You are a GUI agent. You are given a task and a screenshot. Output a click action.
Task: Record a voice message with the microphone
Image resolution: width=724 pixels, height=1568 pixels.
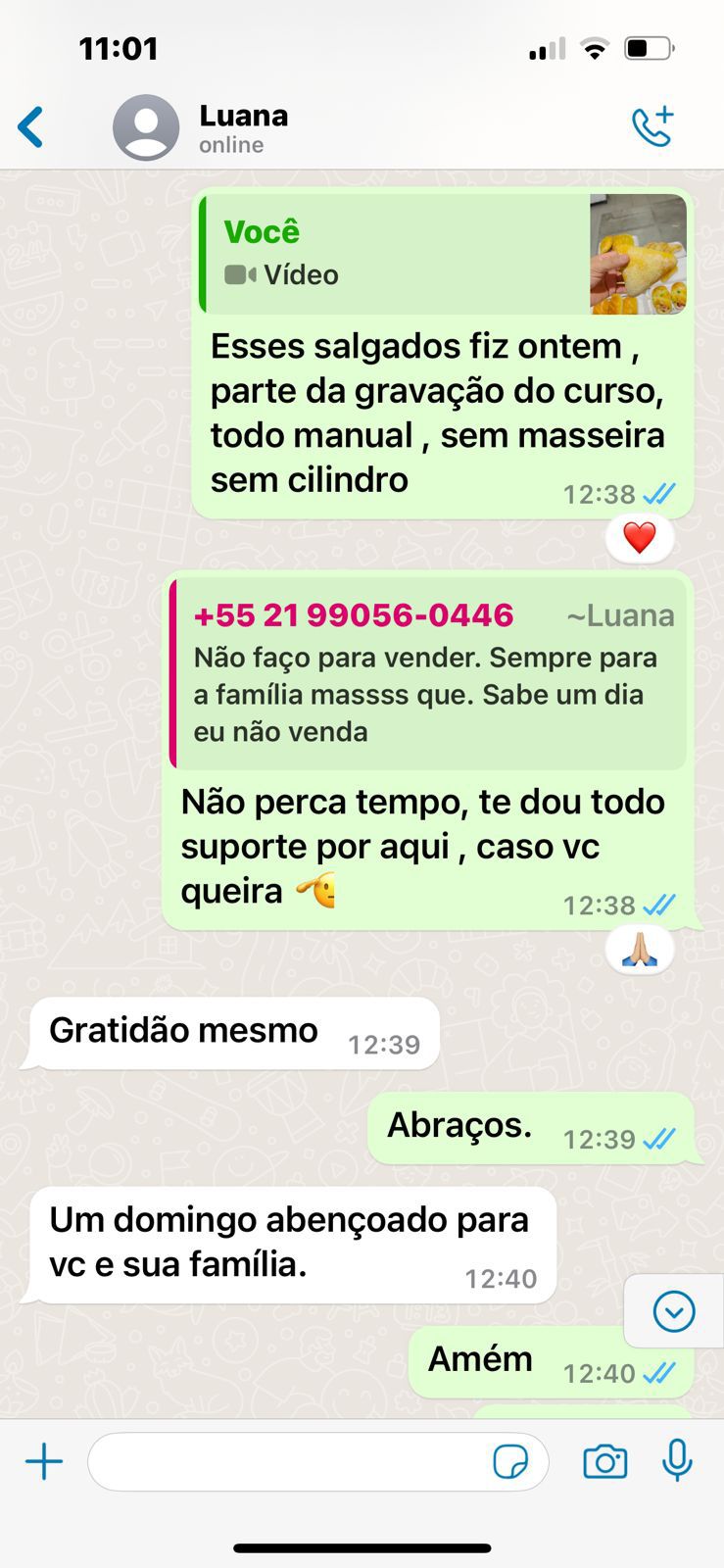pyautogui.click(x=678, y=1461)
